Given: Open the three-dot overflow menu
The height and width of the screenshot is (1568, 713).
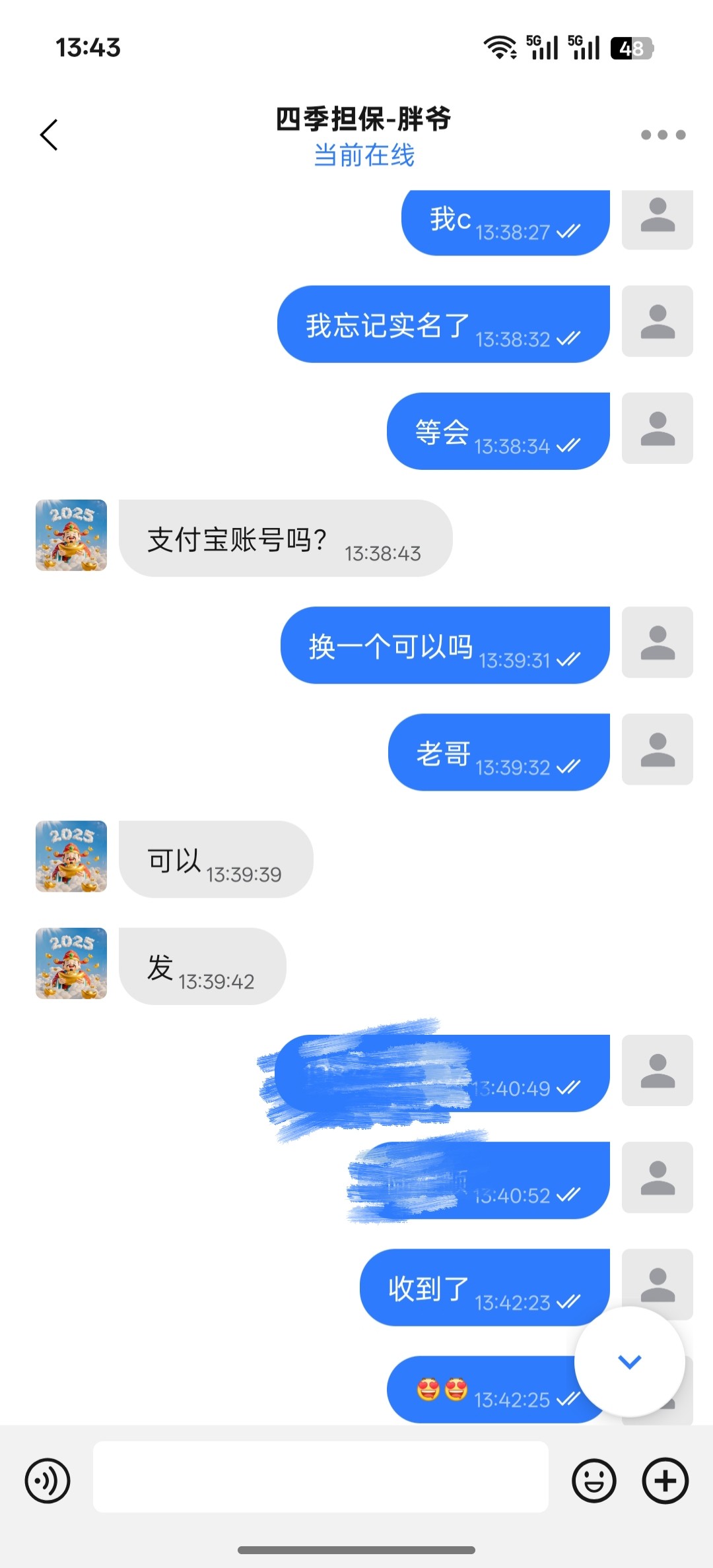Looking at the screenshot, I should [663, 135].
